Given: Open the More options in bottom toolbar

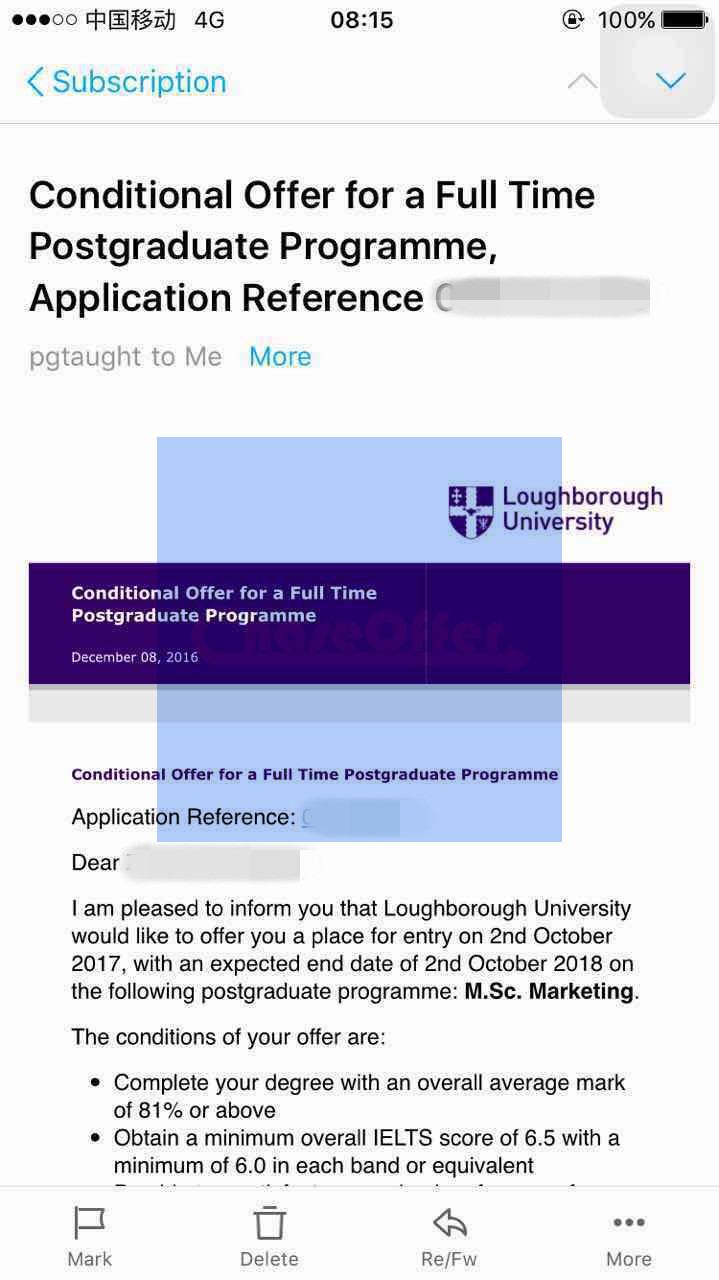Looking at the screenshot, I should 629,1236.
